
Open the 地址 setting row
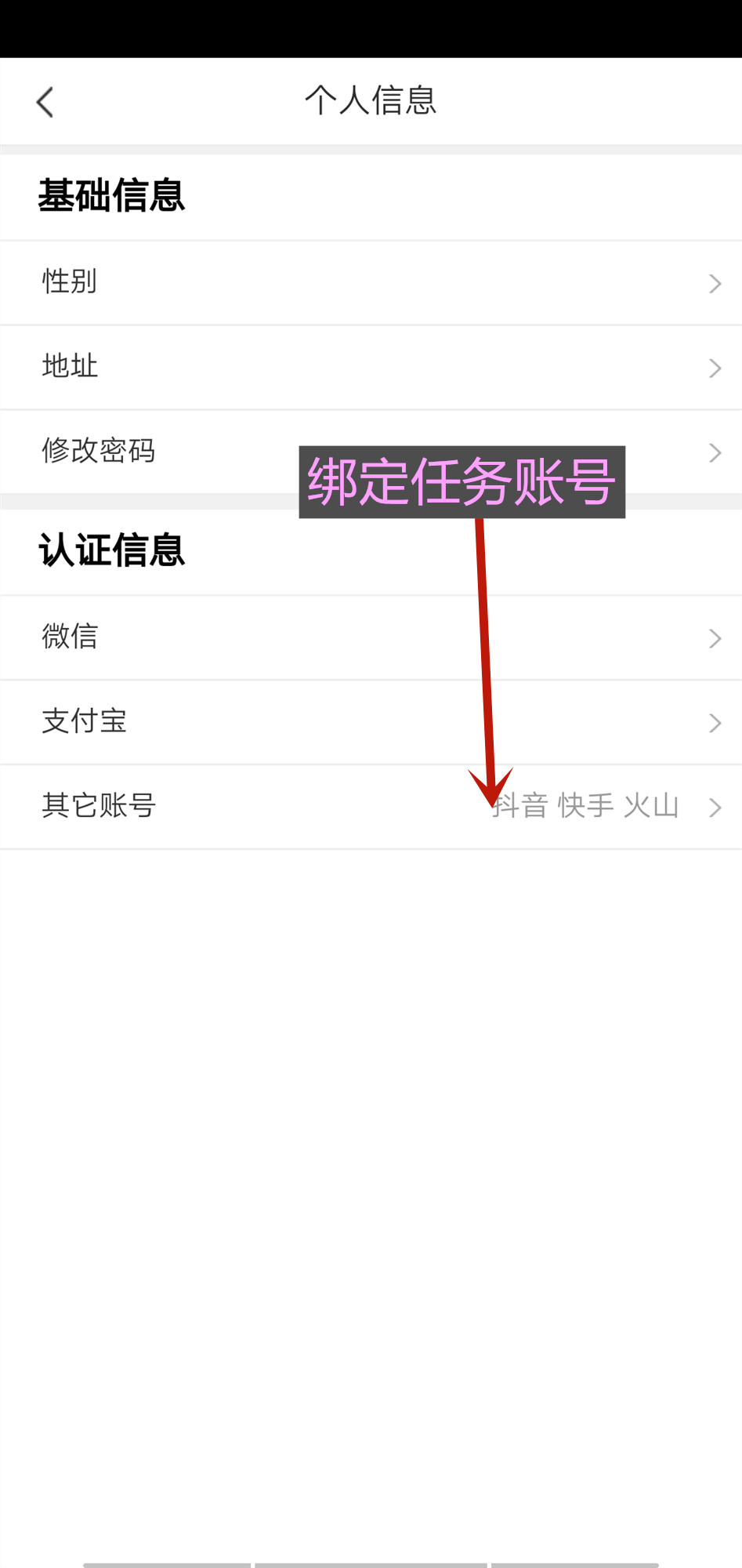pyautogui.click(x=371, y=367)
